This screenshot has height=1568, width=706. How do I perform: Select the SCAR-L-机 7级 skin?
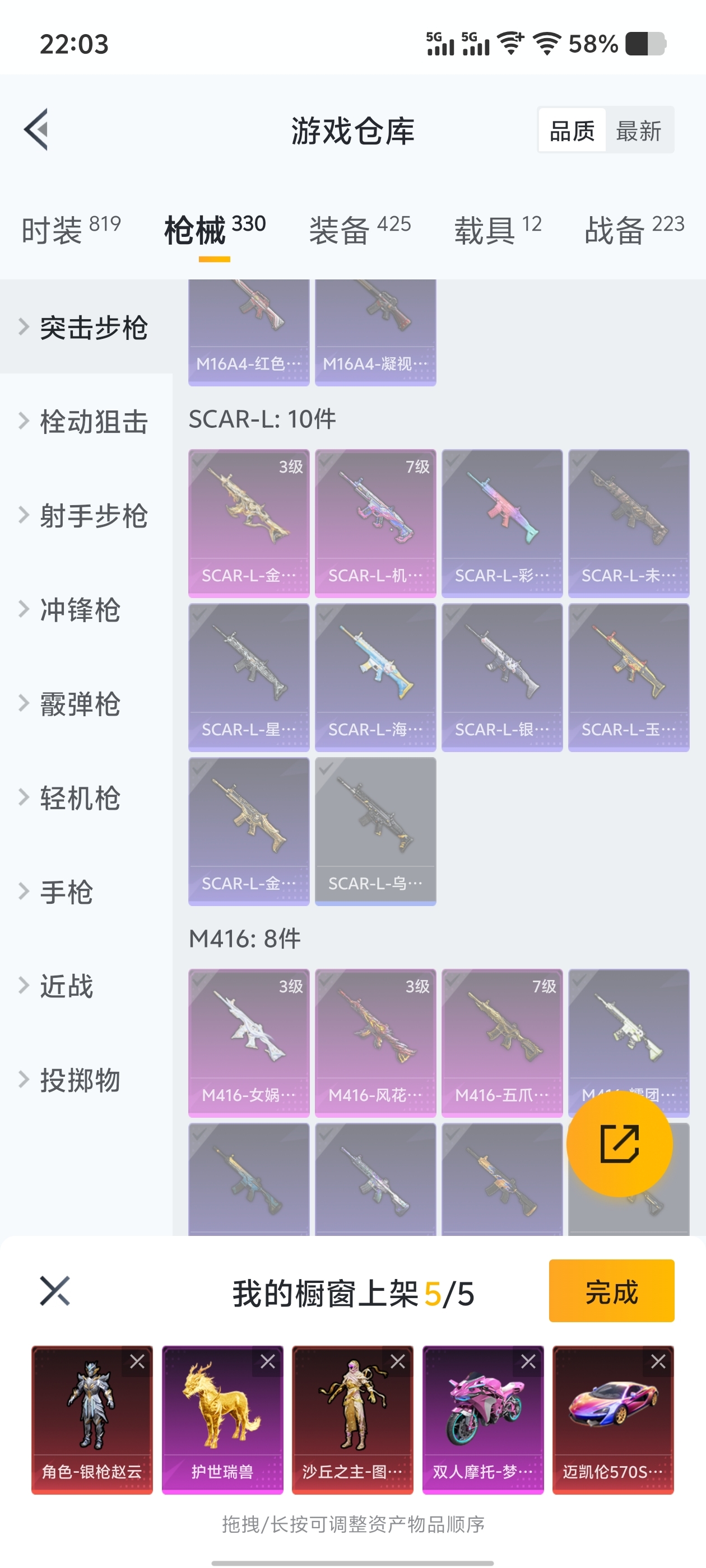pyautogui.click(x=375, y=522)
